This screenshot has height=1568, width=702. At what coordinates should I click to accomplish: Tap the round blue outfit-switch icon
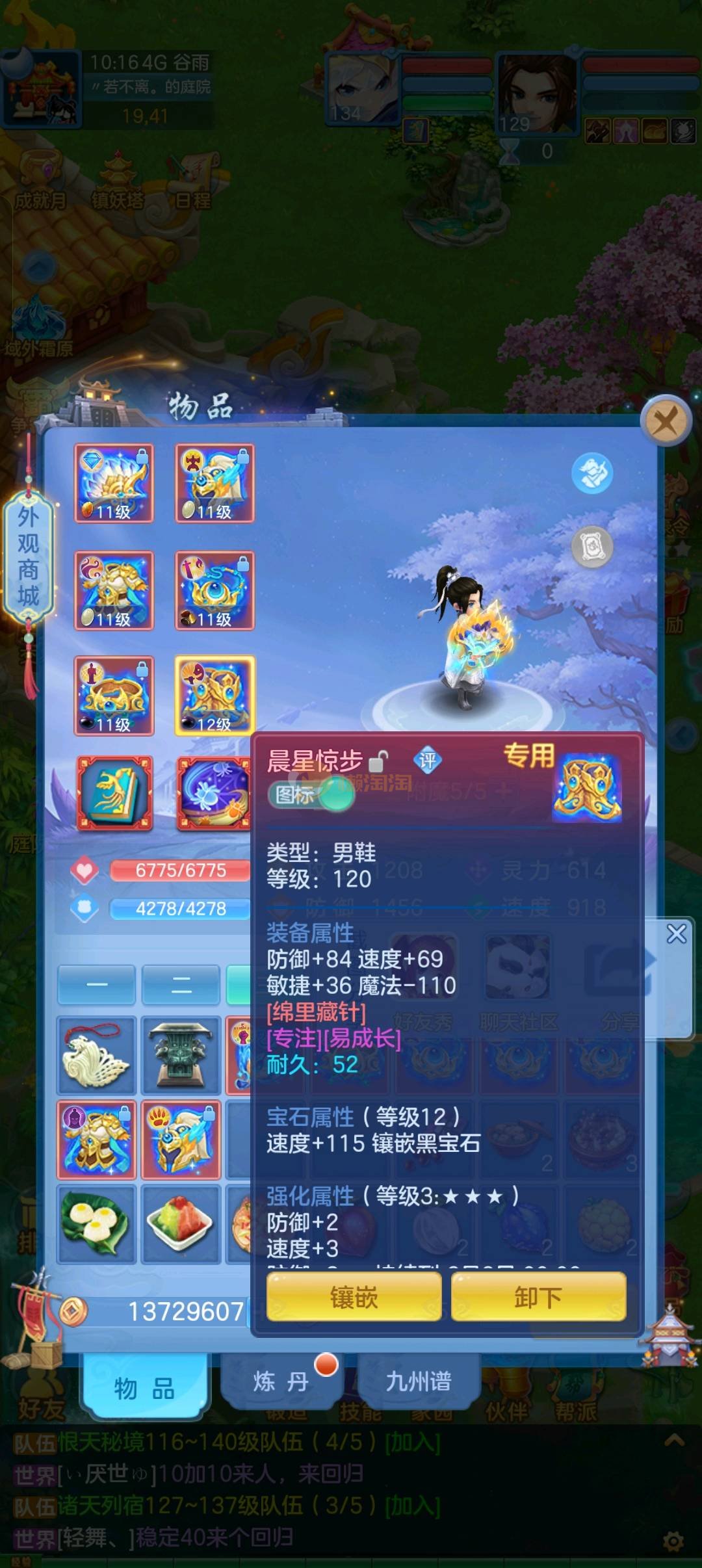[x=592, y=473]
